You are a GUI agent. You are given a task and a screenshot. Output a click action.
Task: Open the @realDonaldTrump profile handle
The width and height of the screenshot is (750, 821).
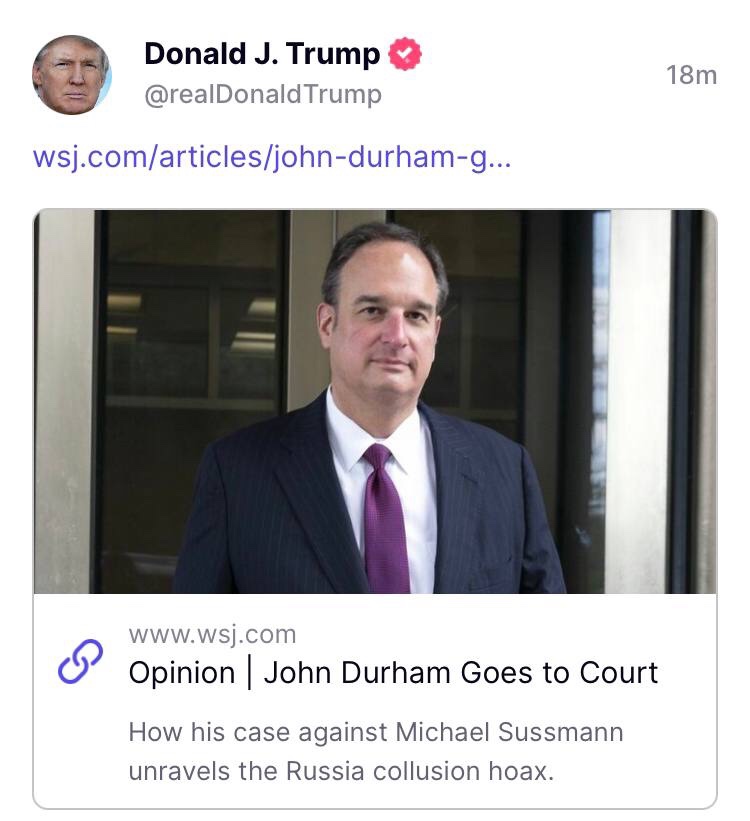pos(263,95)
